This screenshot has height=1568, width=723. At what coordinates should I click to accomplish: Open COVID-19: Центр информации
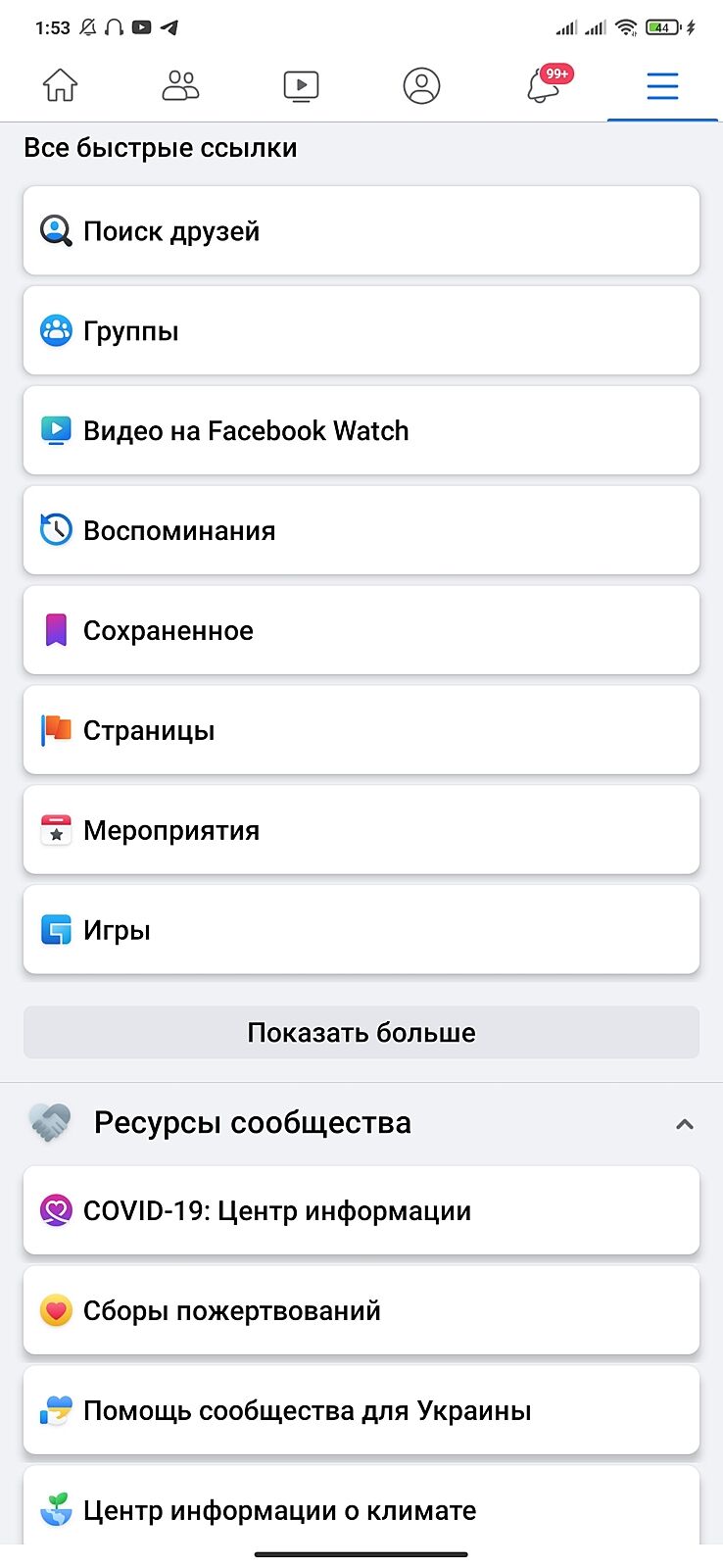coord(361,1211)
